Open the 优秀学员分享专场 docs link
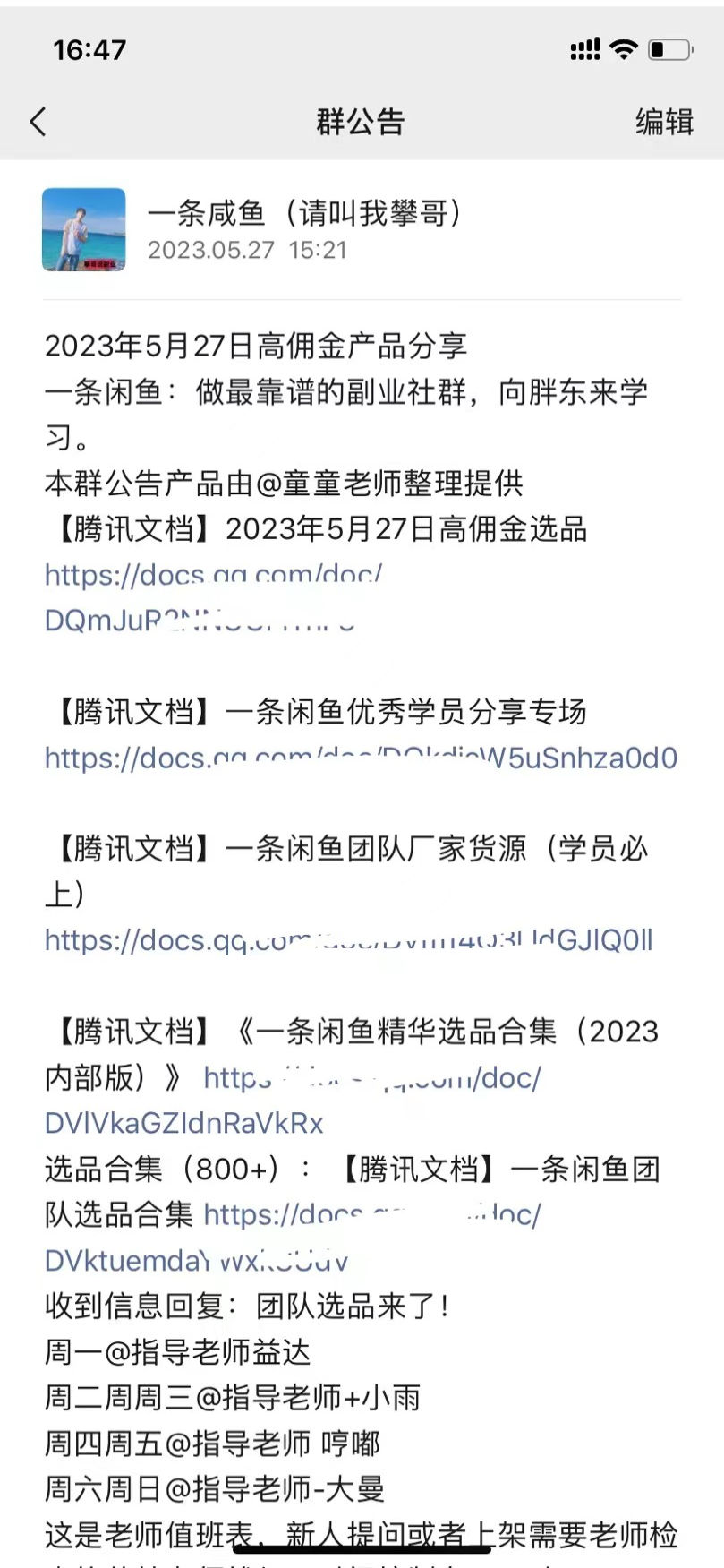724x1568 pixels. pyautogui.click(x=360, y=758)
